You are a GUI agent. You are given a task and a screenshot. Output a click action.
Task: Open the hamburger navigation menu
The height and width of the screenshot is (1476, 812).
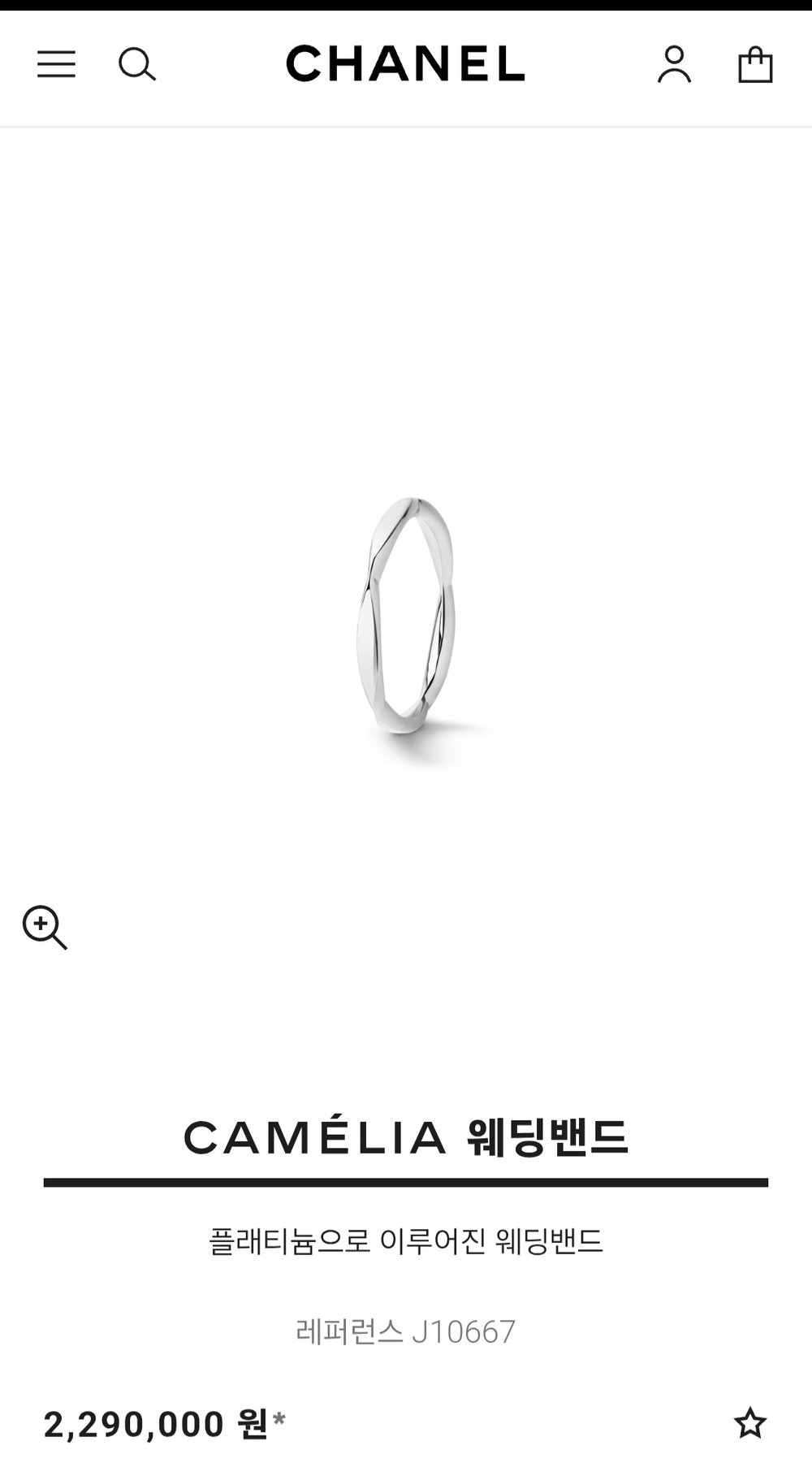tap(56, 64)
